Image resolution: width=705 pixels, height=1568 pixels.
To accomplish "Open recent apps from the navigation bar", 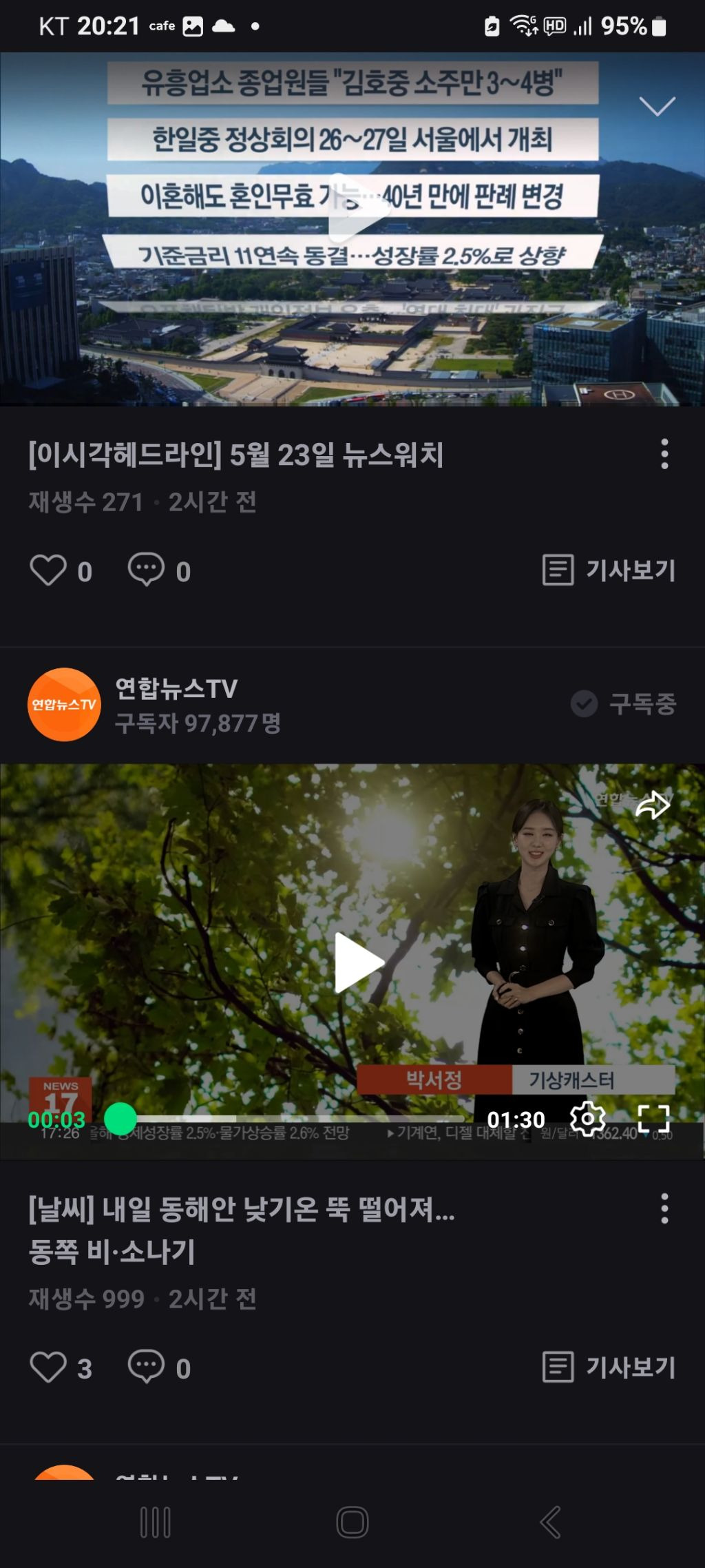I will [x=155, y=1523].
